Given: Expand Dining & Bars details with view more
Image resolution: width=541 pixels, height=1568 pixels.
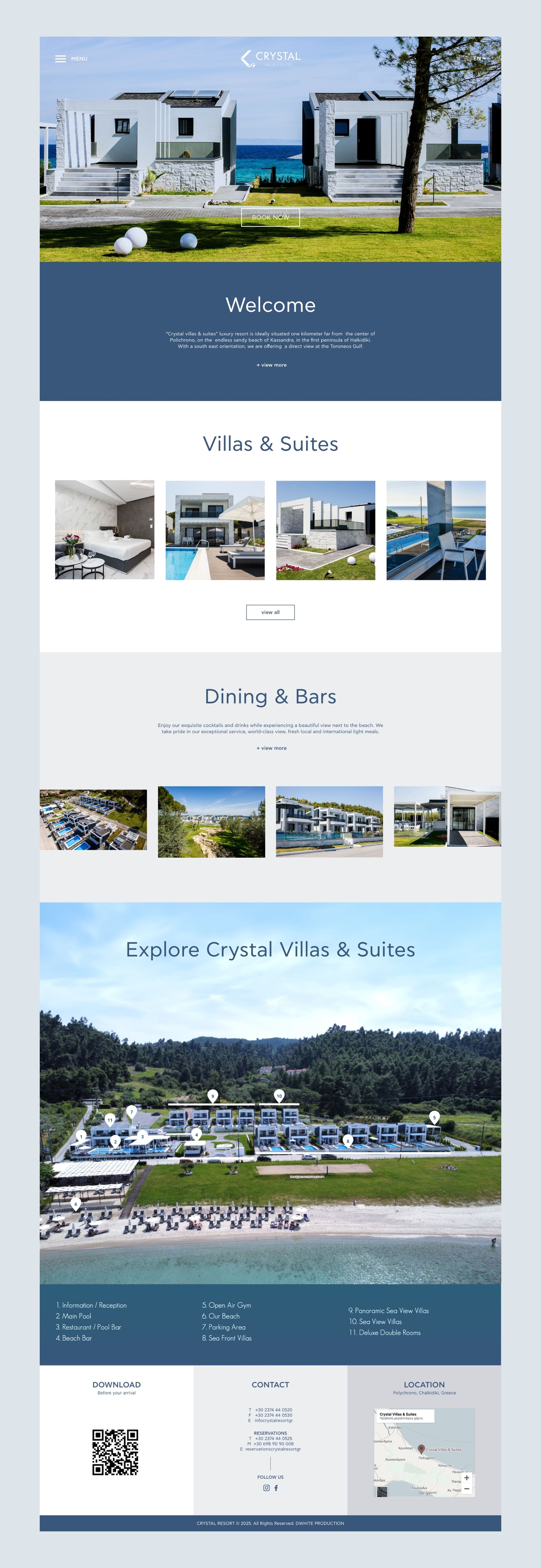Looking at the screenshot, I should coord(271,748).
